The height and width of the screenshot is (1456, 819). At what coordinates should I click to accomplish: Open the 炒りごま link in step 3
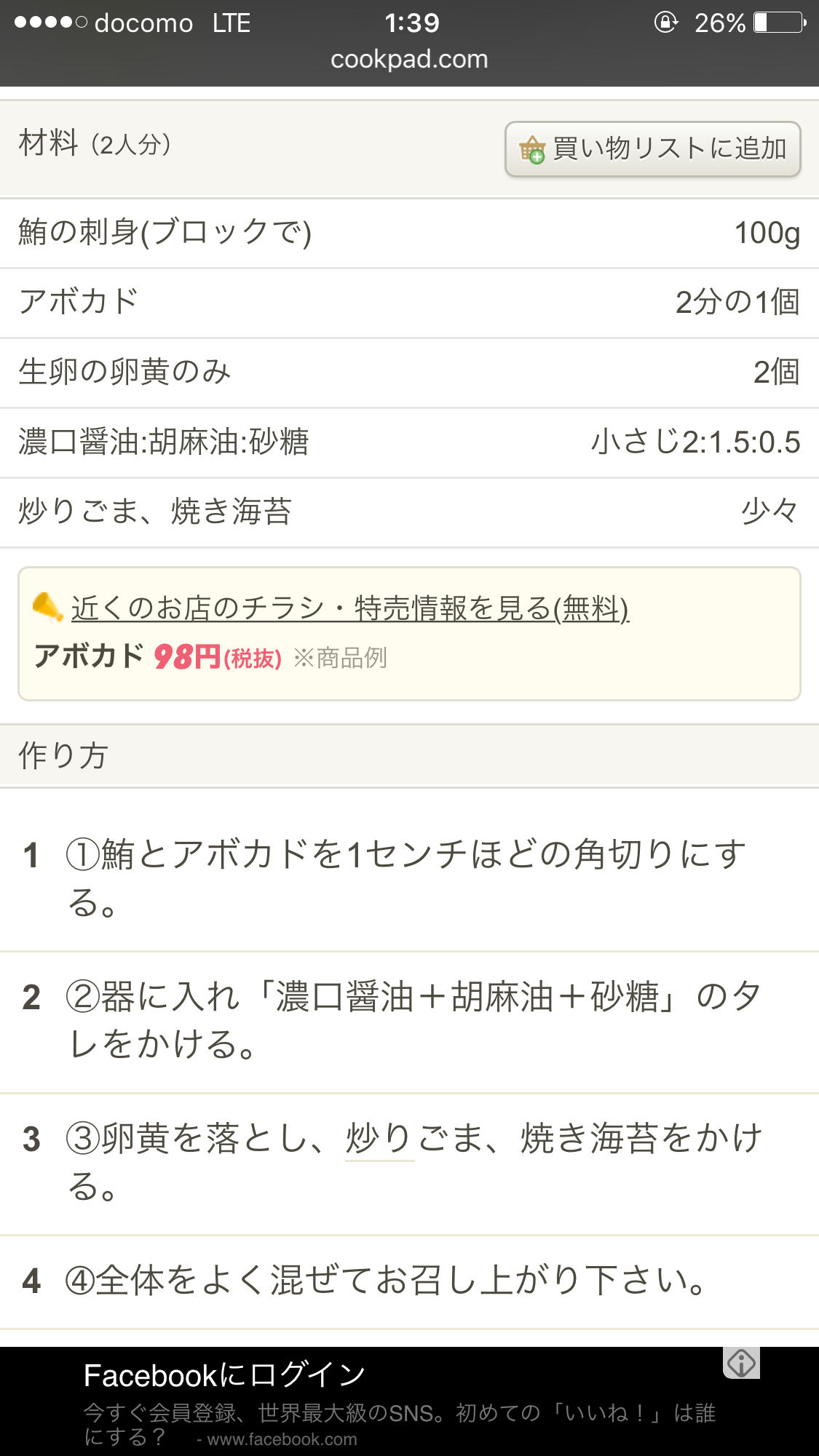pyautogui.click(x=379, y=1139)
